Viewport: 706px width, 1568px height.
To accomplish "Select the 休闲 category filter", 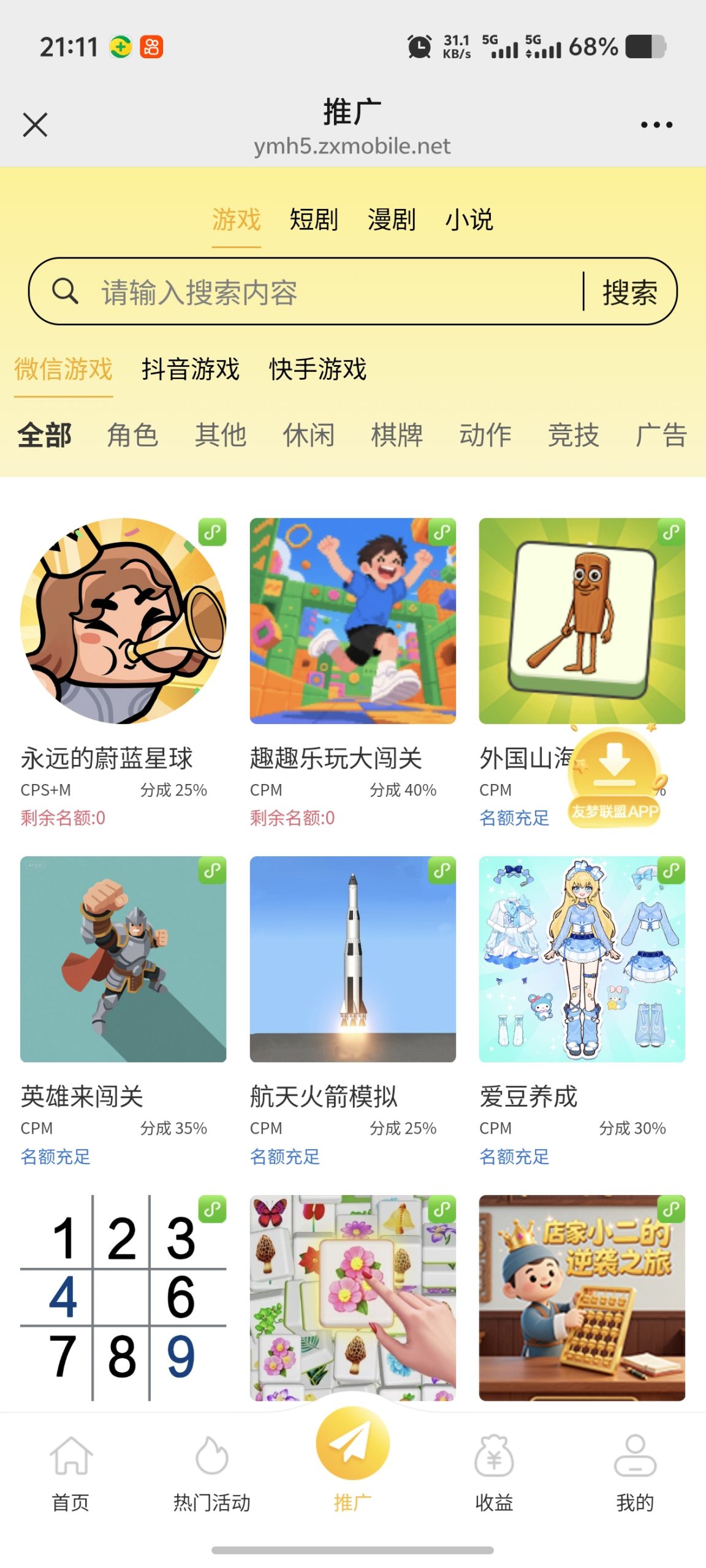I will [309, 436].
